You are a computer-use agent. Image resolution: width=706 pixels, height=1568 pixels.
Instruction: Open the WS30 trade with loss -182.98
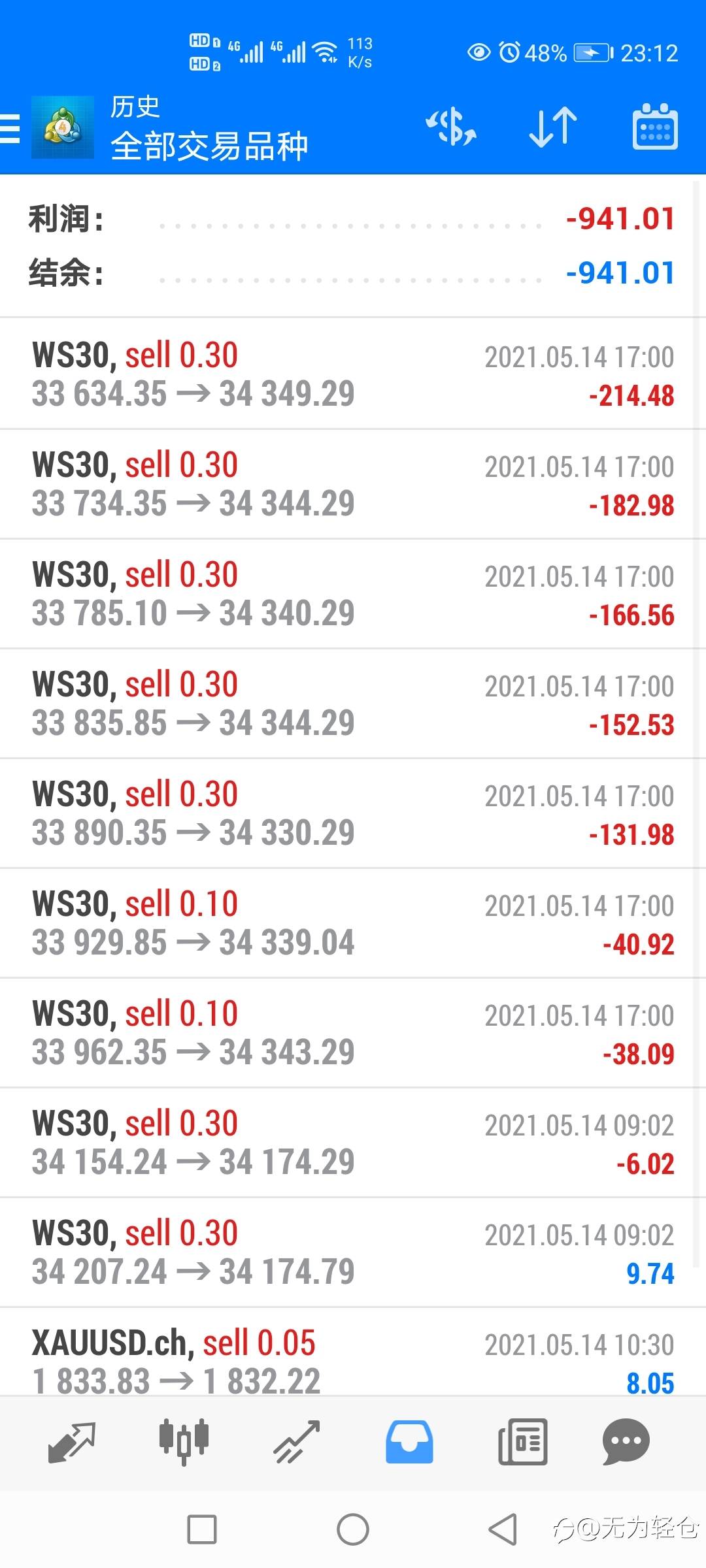point(353,484)
